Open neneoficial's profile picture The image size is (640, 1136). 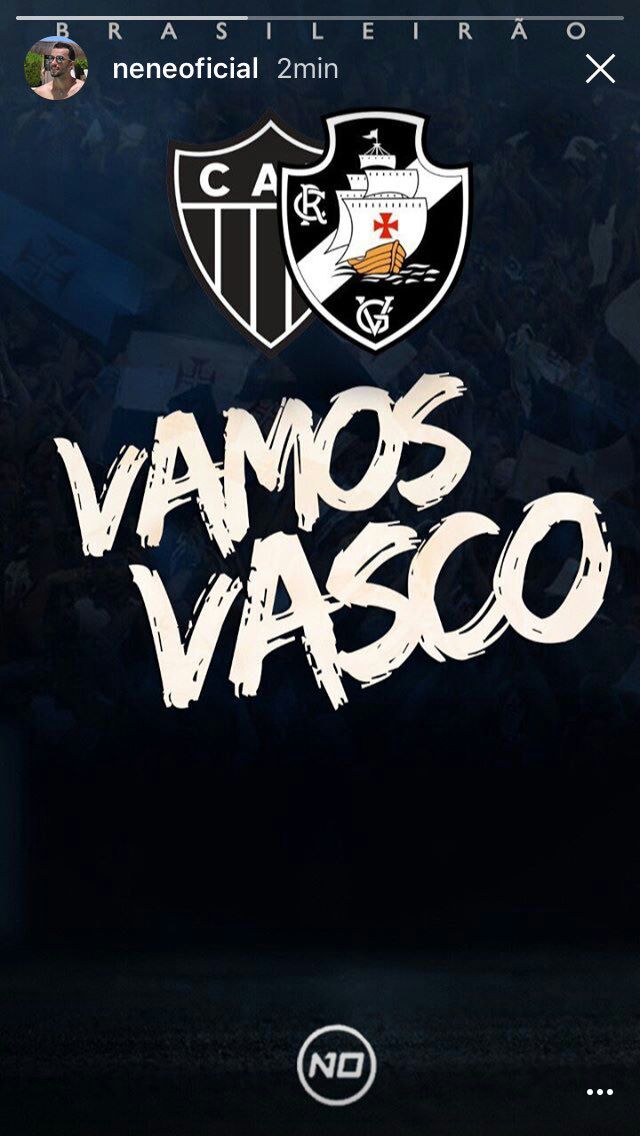pyautogui.click(x=56, y=68)
